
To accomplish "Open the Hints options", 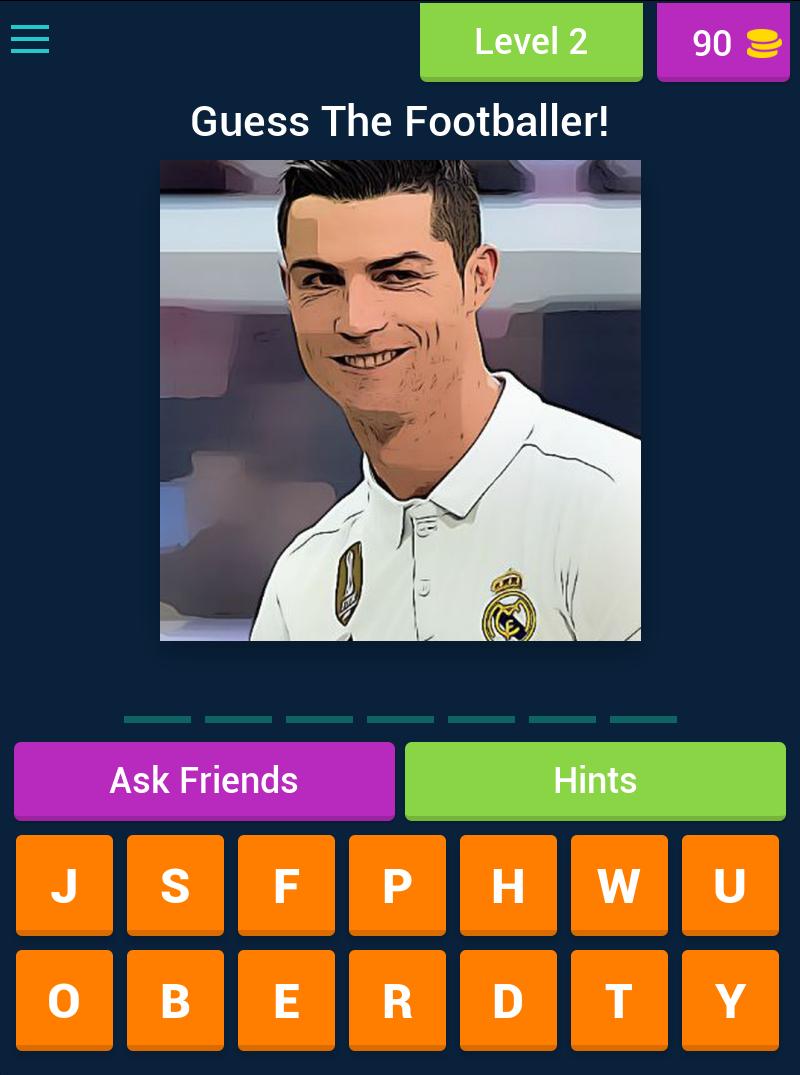I will [595, 780].
